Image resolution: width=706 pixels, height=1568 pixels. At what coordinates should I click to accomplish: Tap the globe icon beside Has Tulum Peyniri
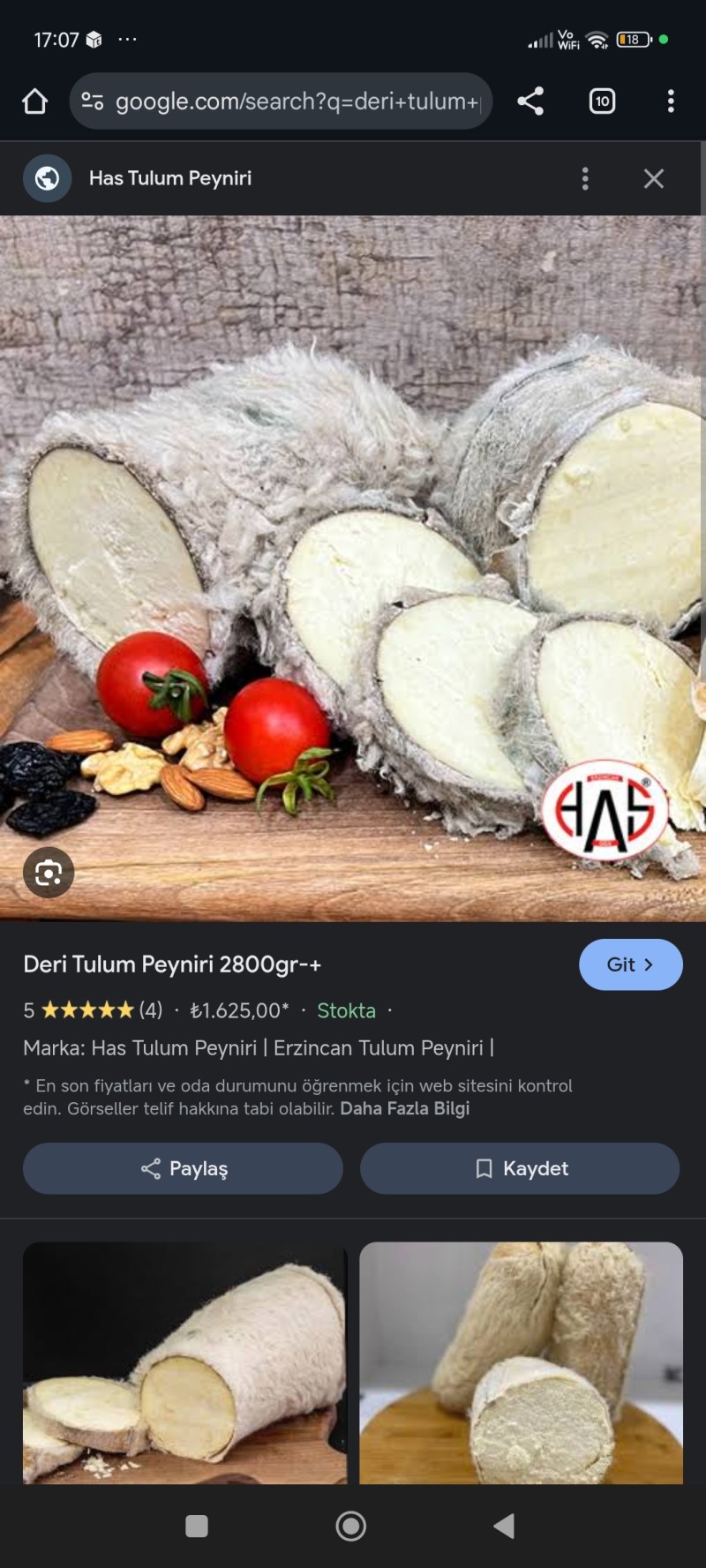[46, 178]
